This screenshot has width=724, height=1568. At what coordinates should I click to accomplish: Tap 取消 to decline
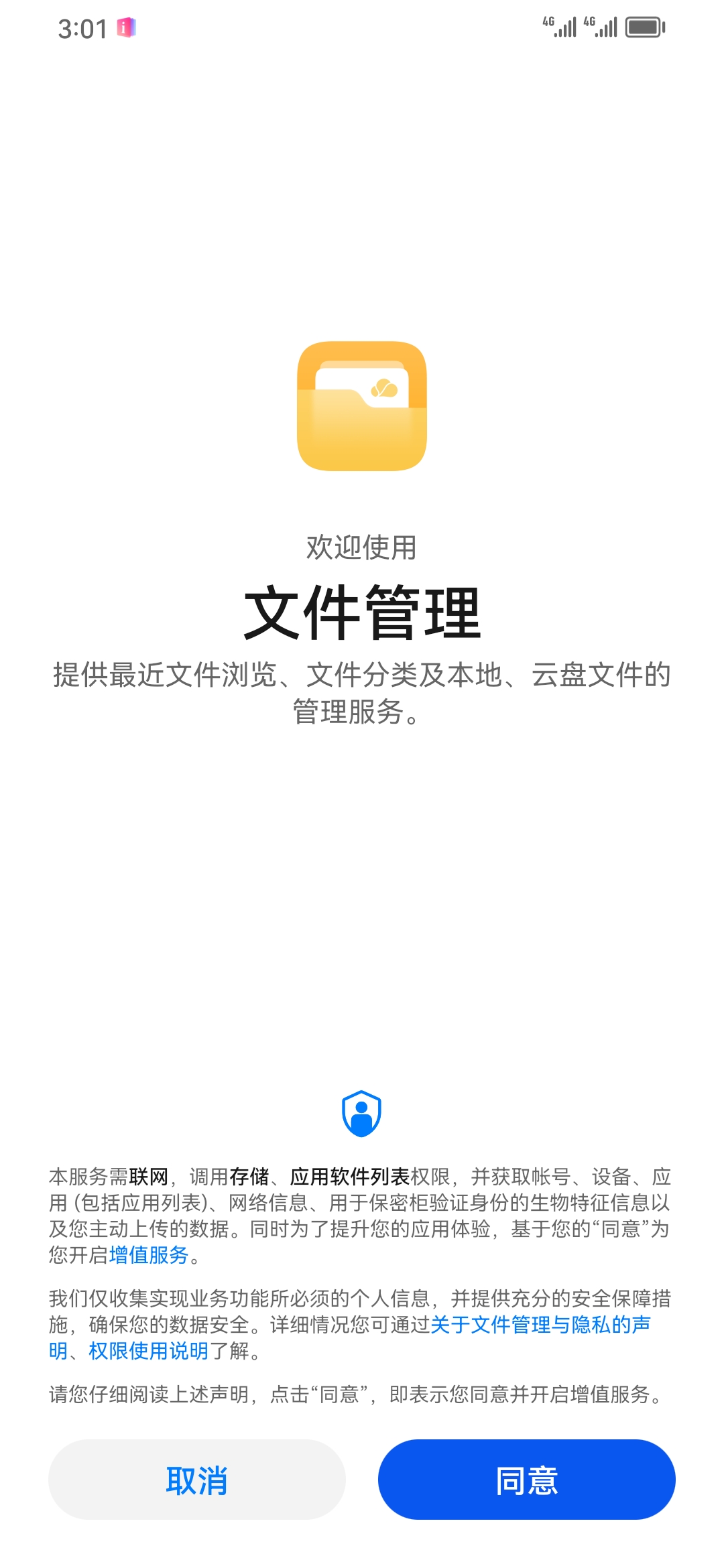pyautogui.click(x=196, y=1480)
